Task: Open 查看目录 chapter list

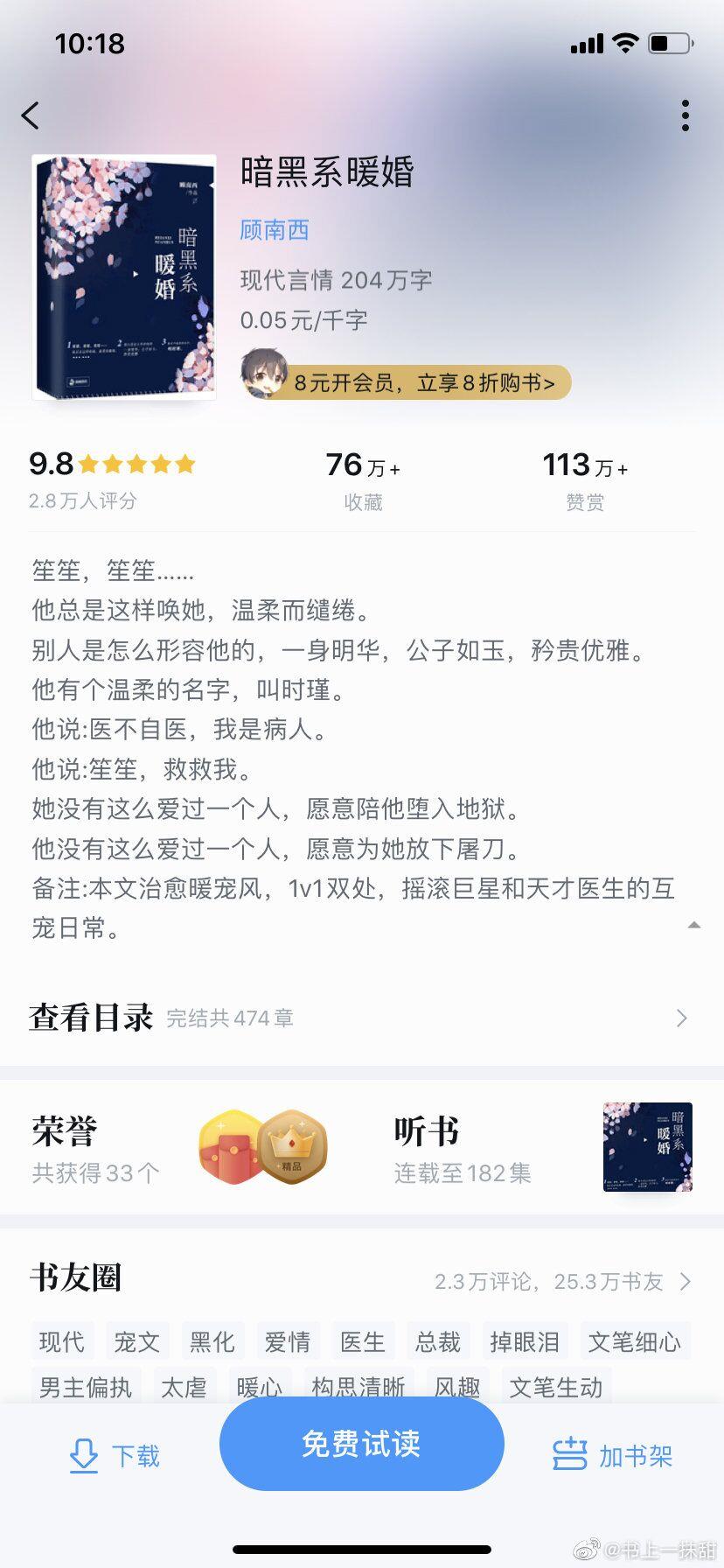Action: point(360,1018)
